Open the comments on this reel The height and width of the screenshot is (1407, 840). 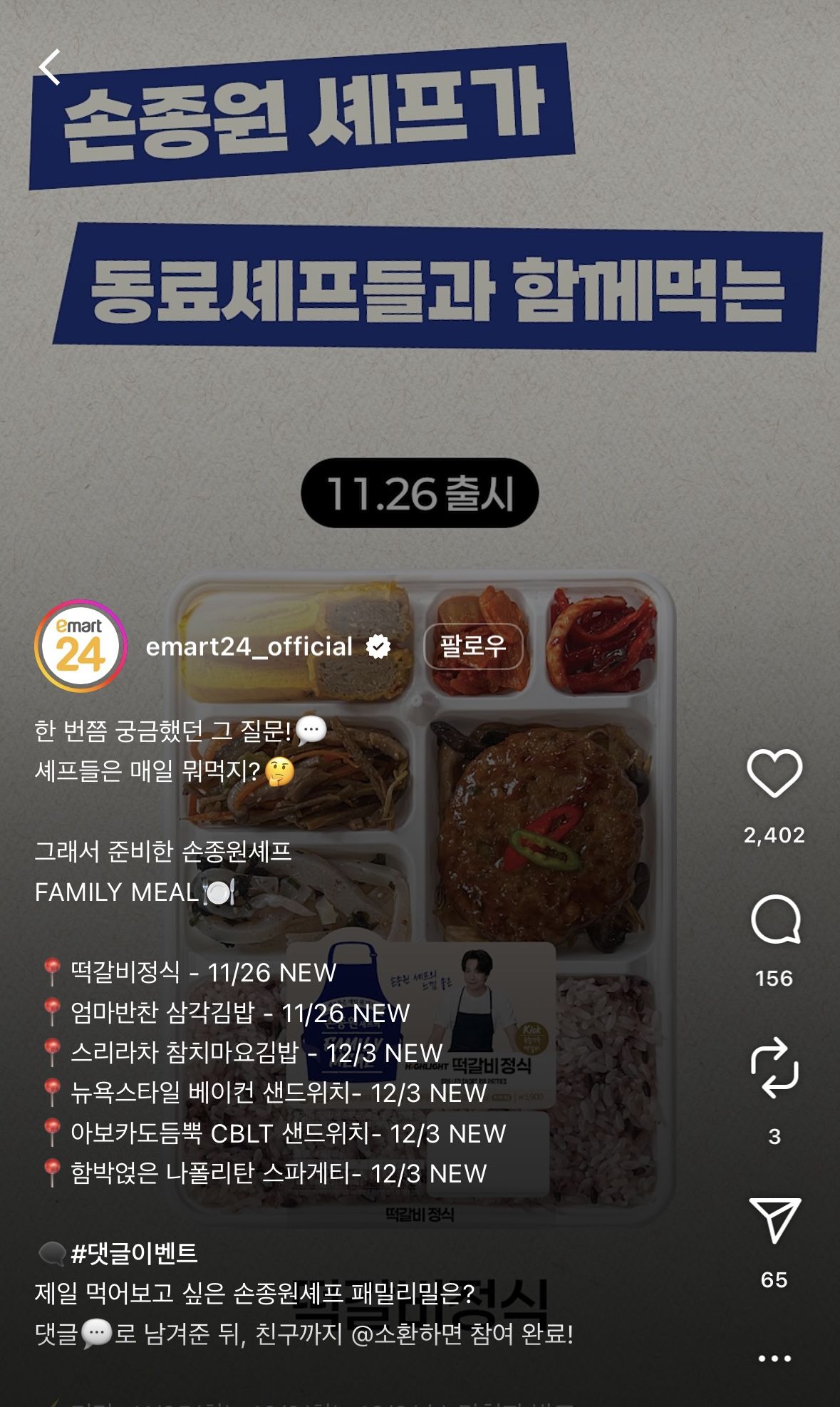point(775,919)
